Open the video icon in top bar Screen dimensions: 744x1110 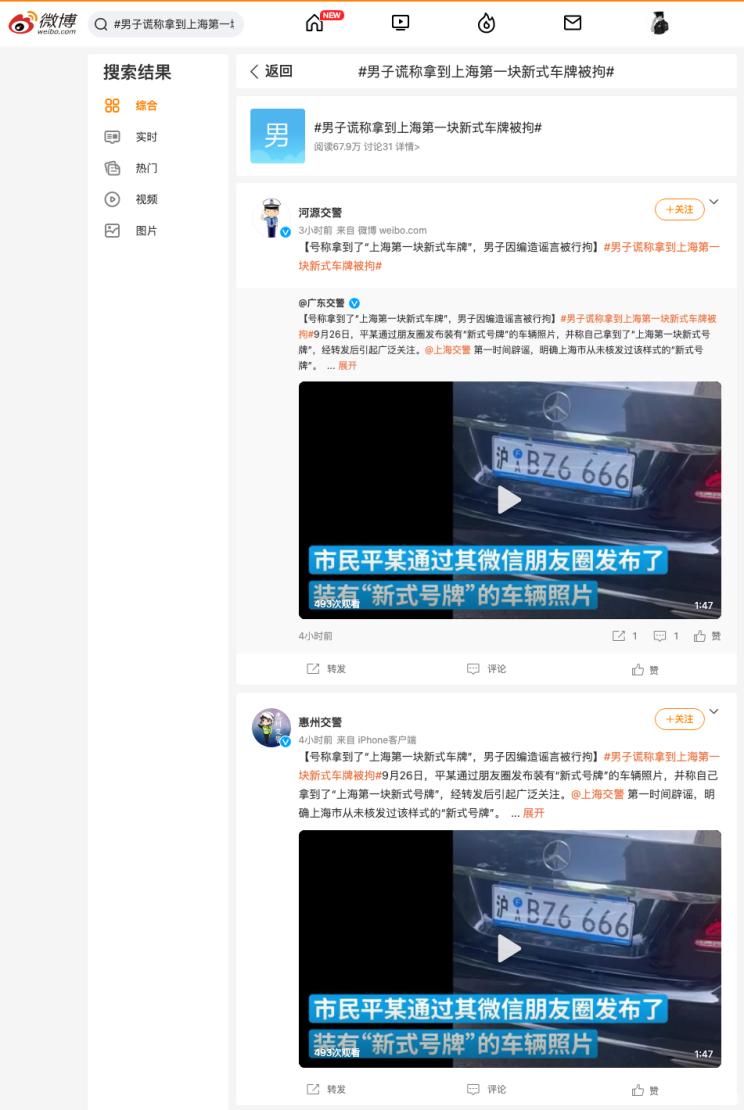[400, 23]
